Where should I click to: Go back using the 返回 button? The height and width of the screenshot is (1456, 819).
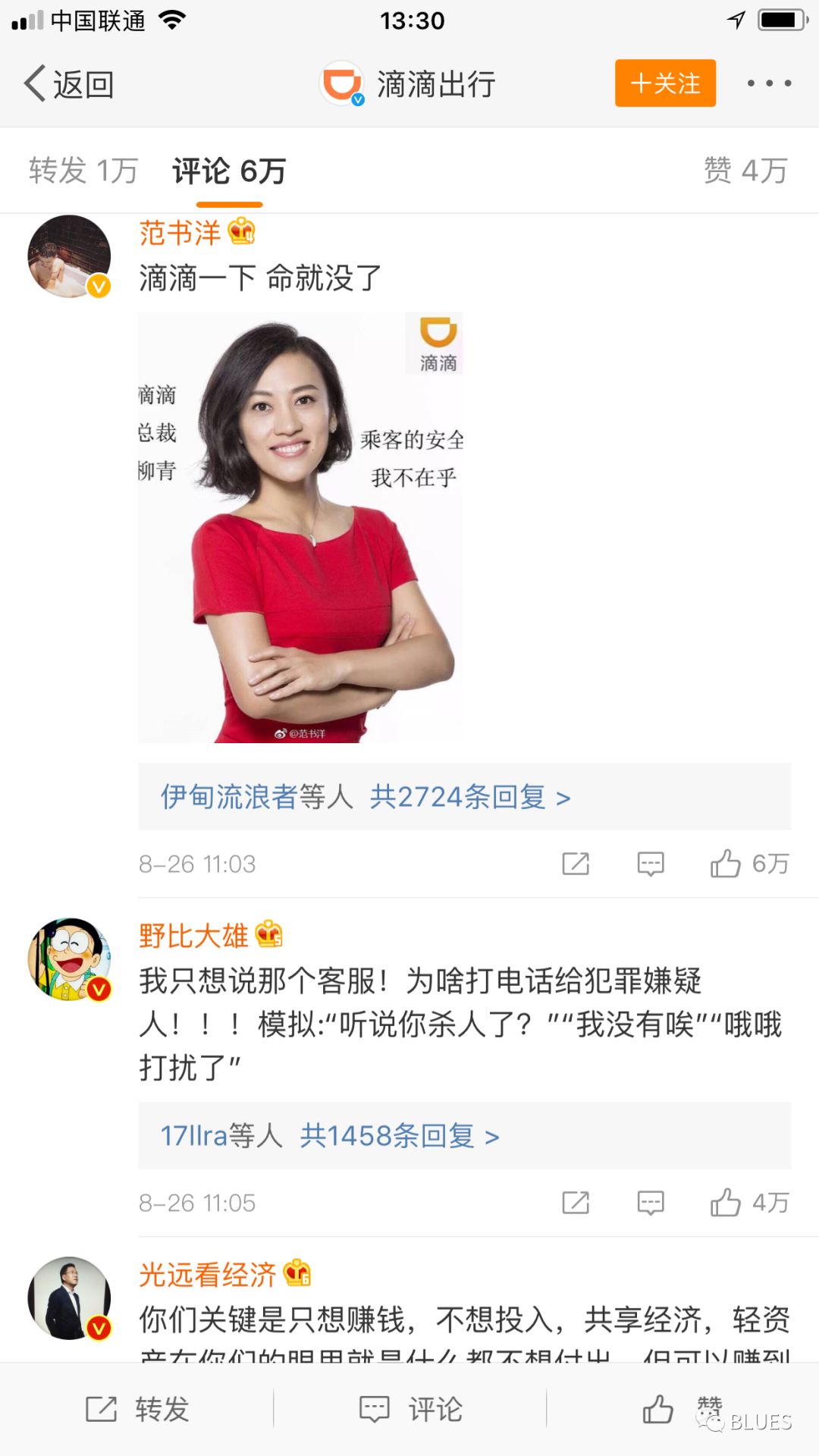pos(69,83)
